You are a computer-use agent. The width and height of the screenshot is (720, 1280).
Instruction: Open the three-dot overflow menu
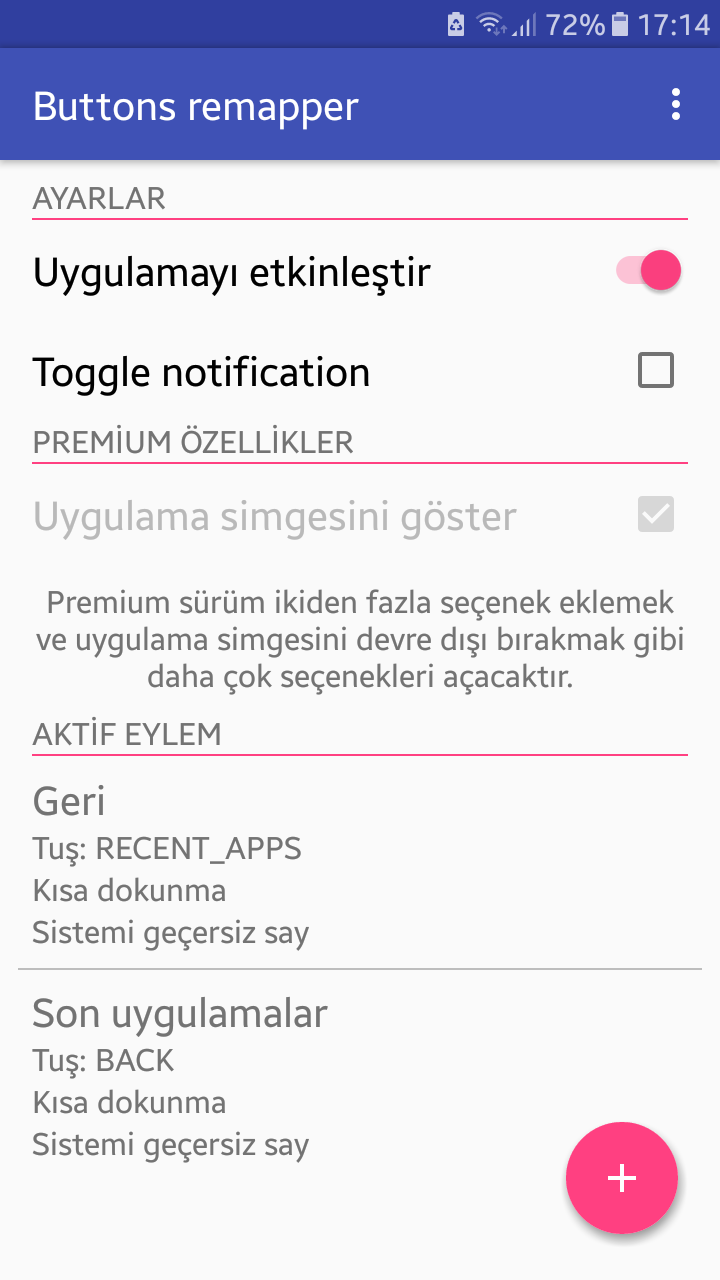(x=676, y=105)
